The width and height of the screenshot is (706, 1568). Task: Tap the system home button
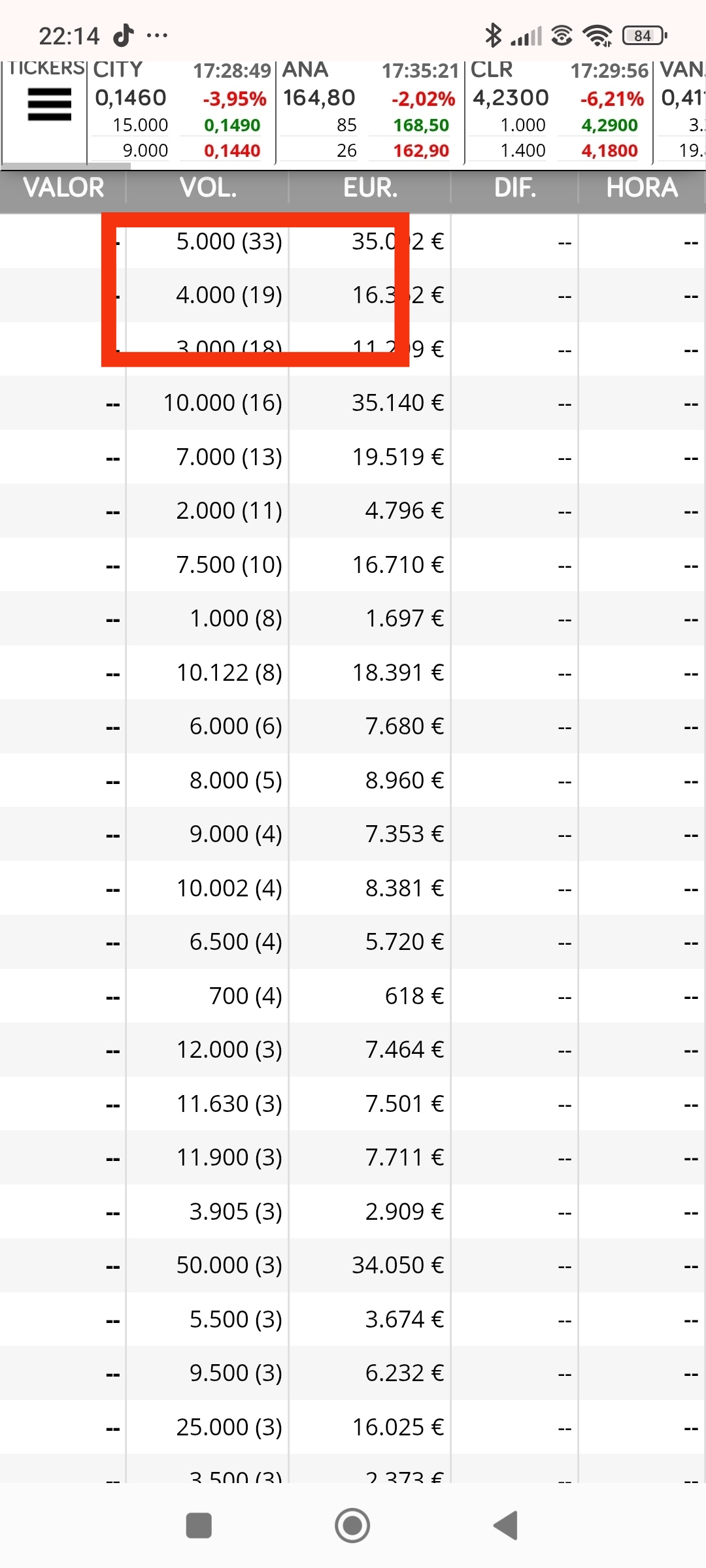point(352,1526)
